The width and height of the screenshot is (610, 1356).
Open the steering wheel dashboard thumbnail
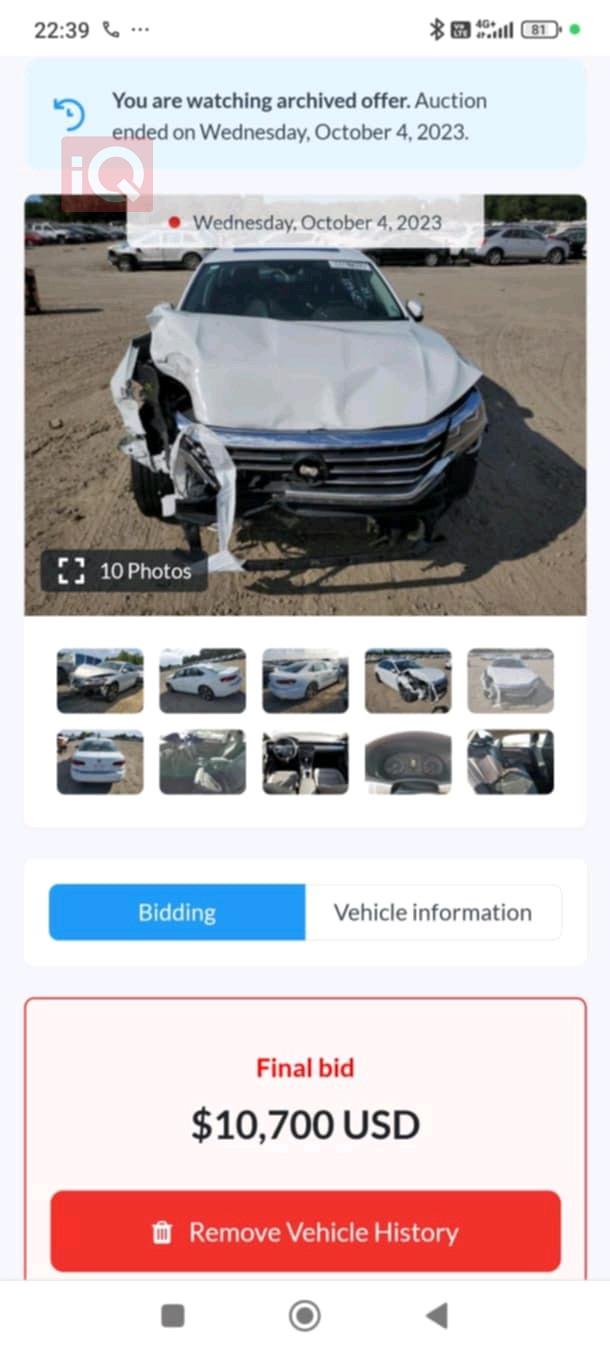[305, 762]
